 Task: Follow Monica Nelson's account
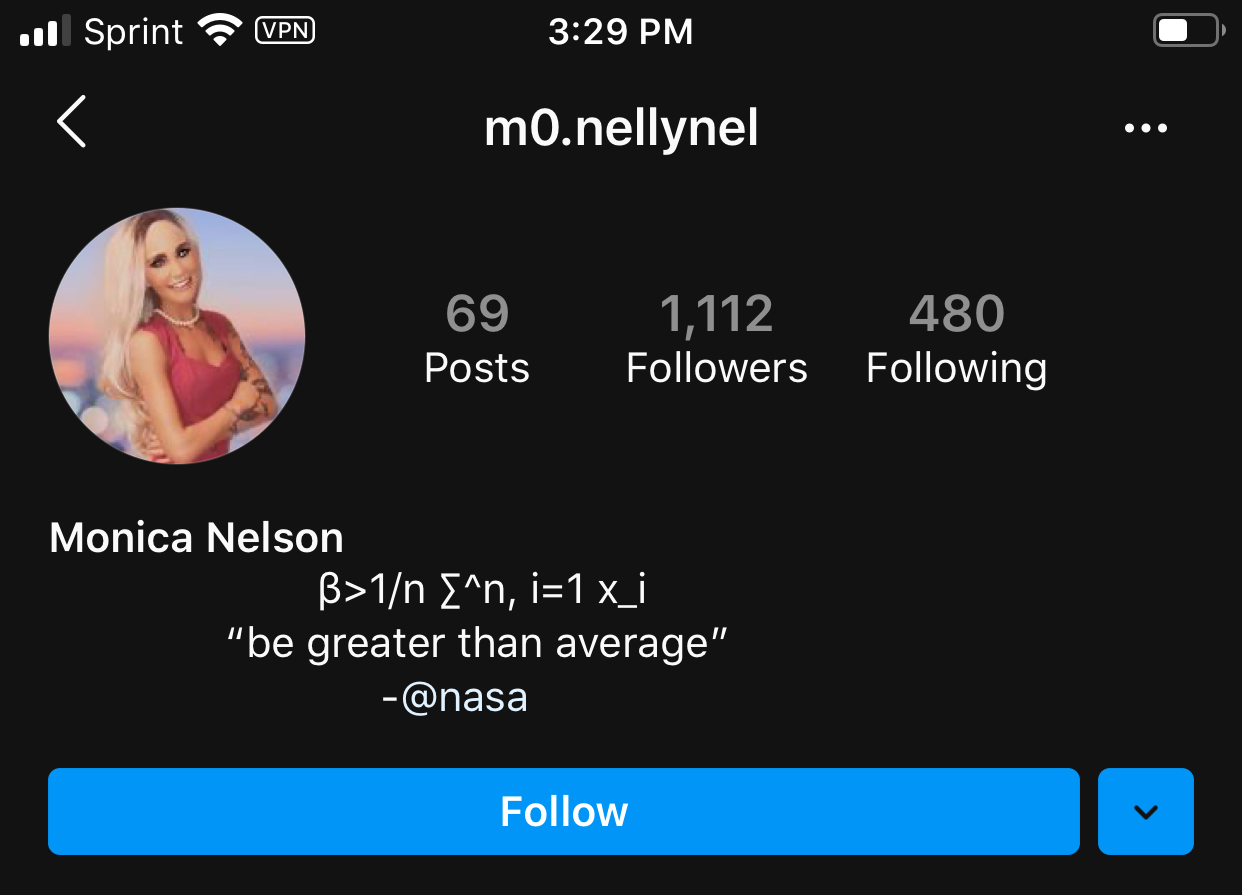[x=563, y=811]
